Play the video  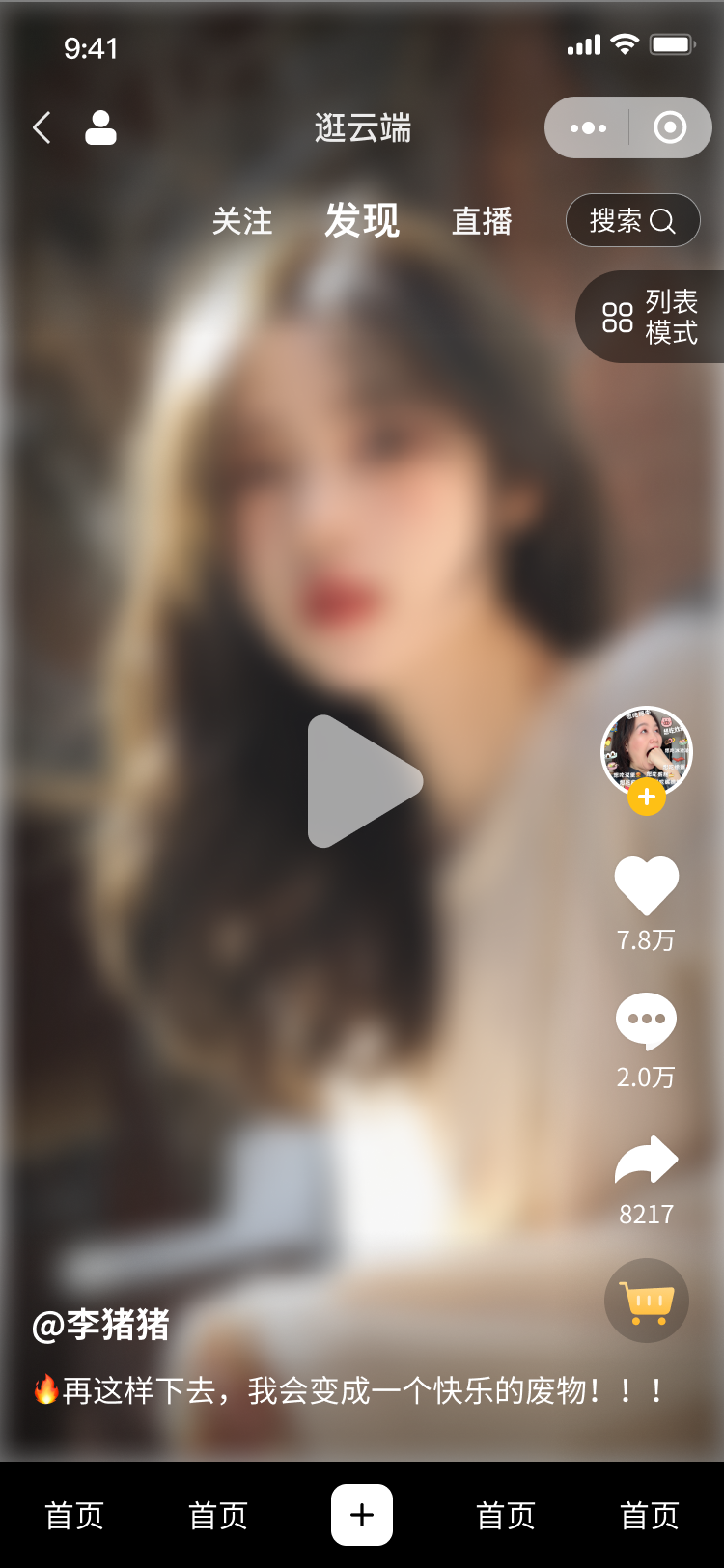pyautogui.click(x=364, y=781)
